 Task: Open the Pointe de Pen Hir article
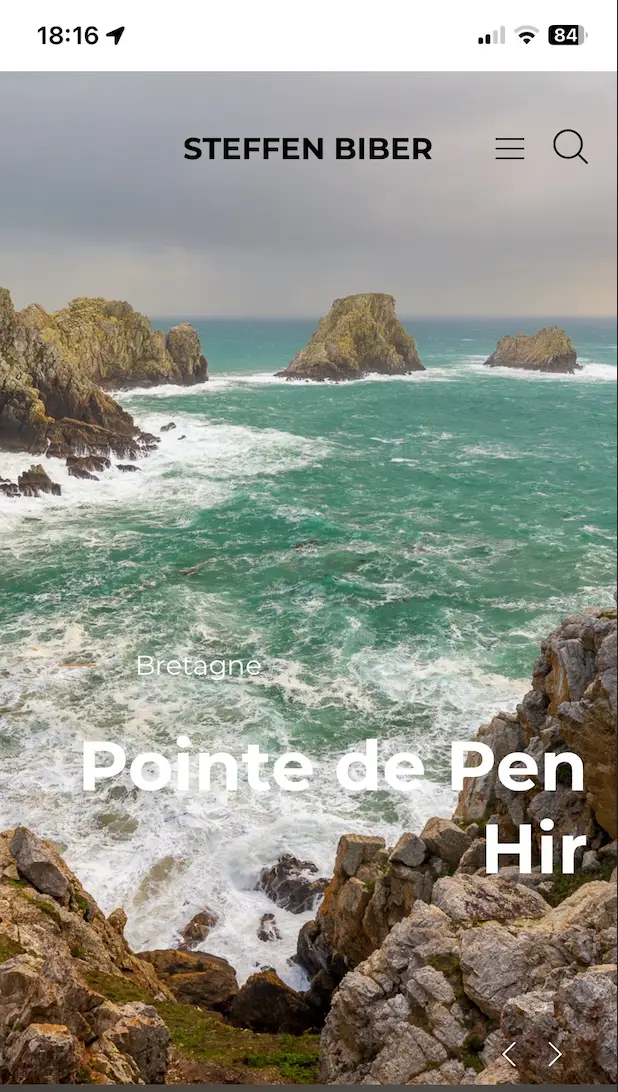pyautogui.click(x=333, y=807)
